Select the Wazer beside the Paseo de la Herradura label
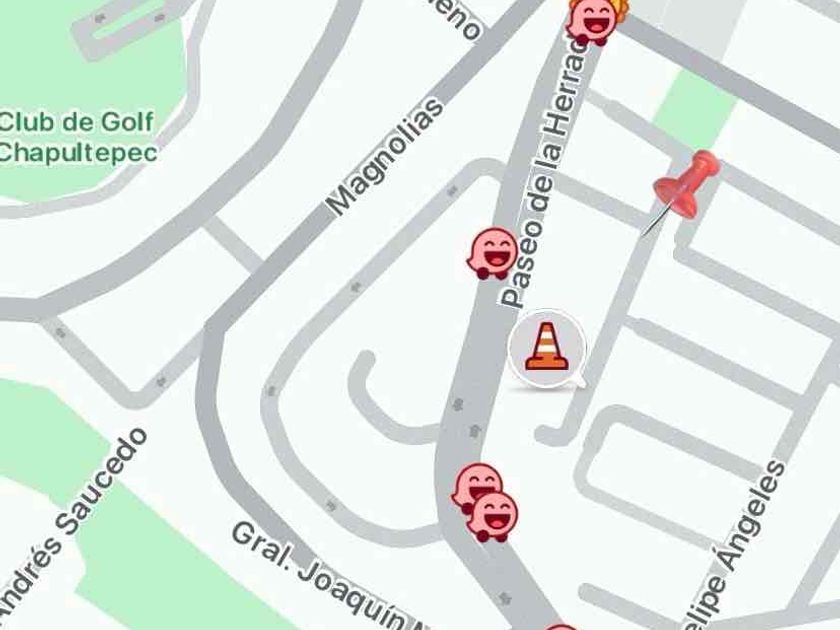Screen dimensions: 840x630 [x=492, y=253]
